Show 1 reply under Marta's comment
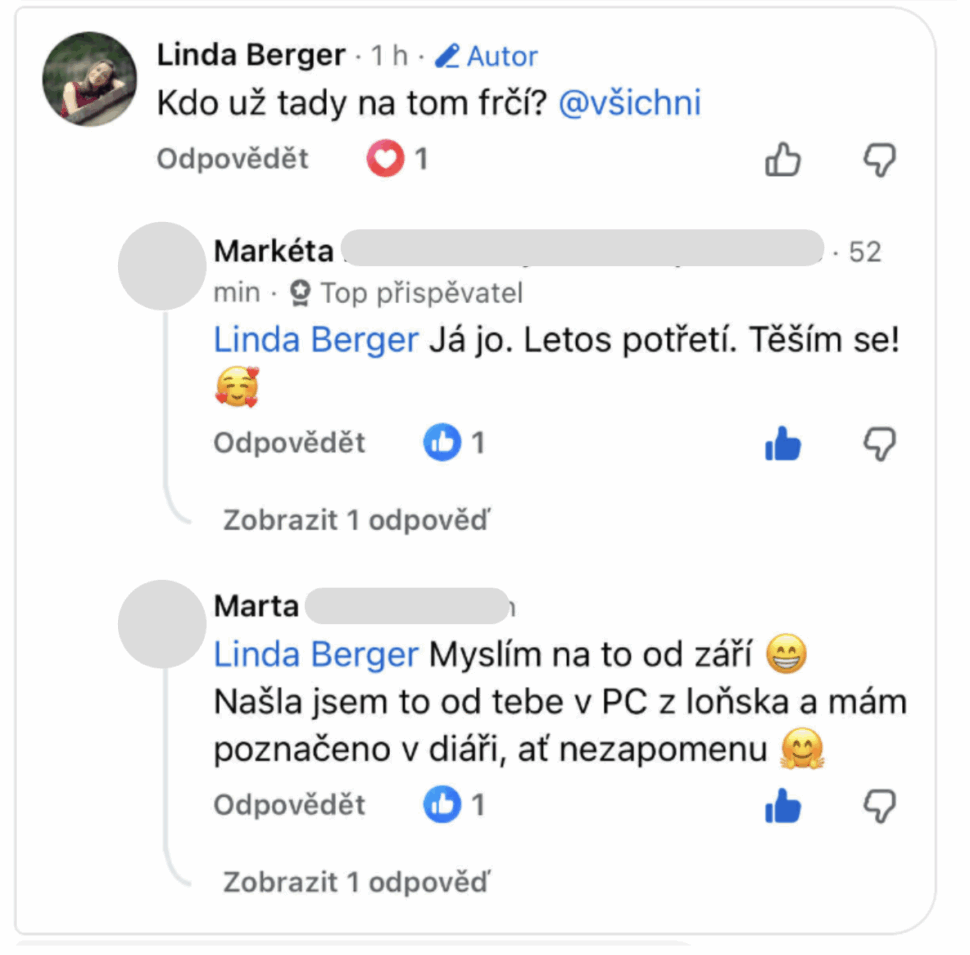Viewport: 970px width, 955px height. pos(357,882)
